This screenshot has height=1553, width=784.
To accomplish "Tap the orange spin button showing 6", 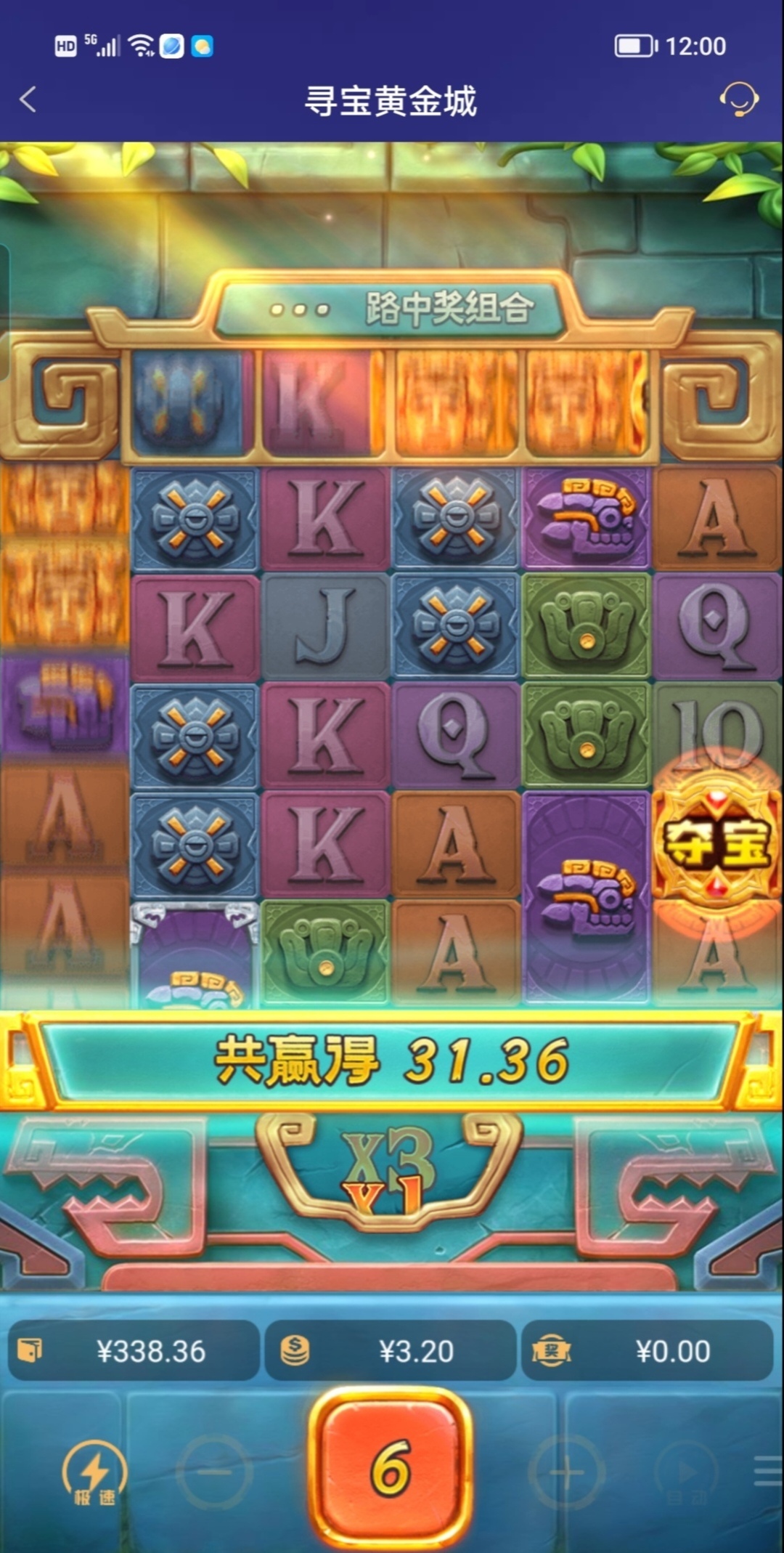I will 391,1468.
